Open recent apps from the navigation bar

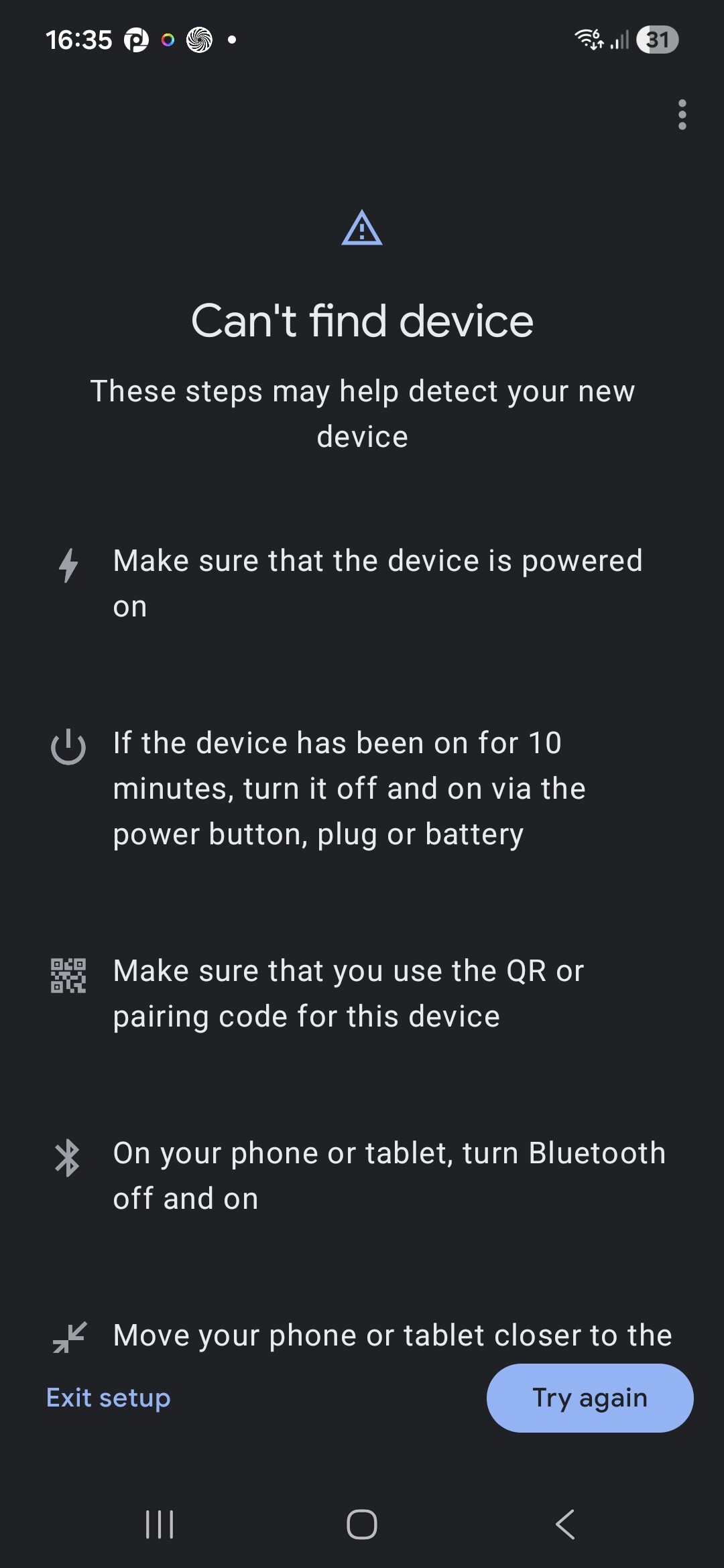tap(160, 1524)
